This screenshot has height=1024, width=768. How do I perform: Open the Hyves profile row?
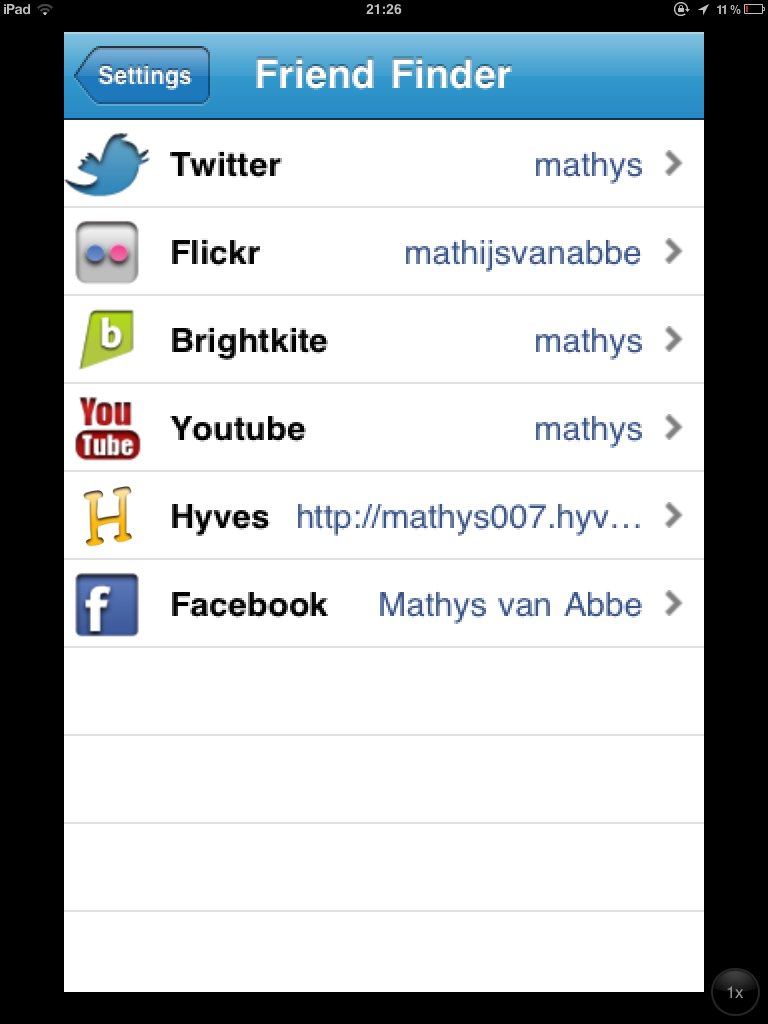click(384, 516)
